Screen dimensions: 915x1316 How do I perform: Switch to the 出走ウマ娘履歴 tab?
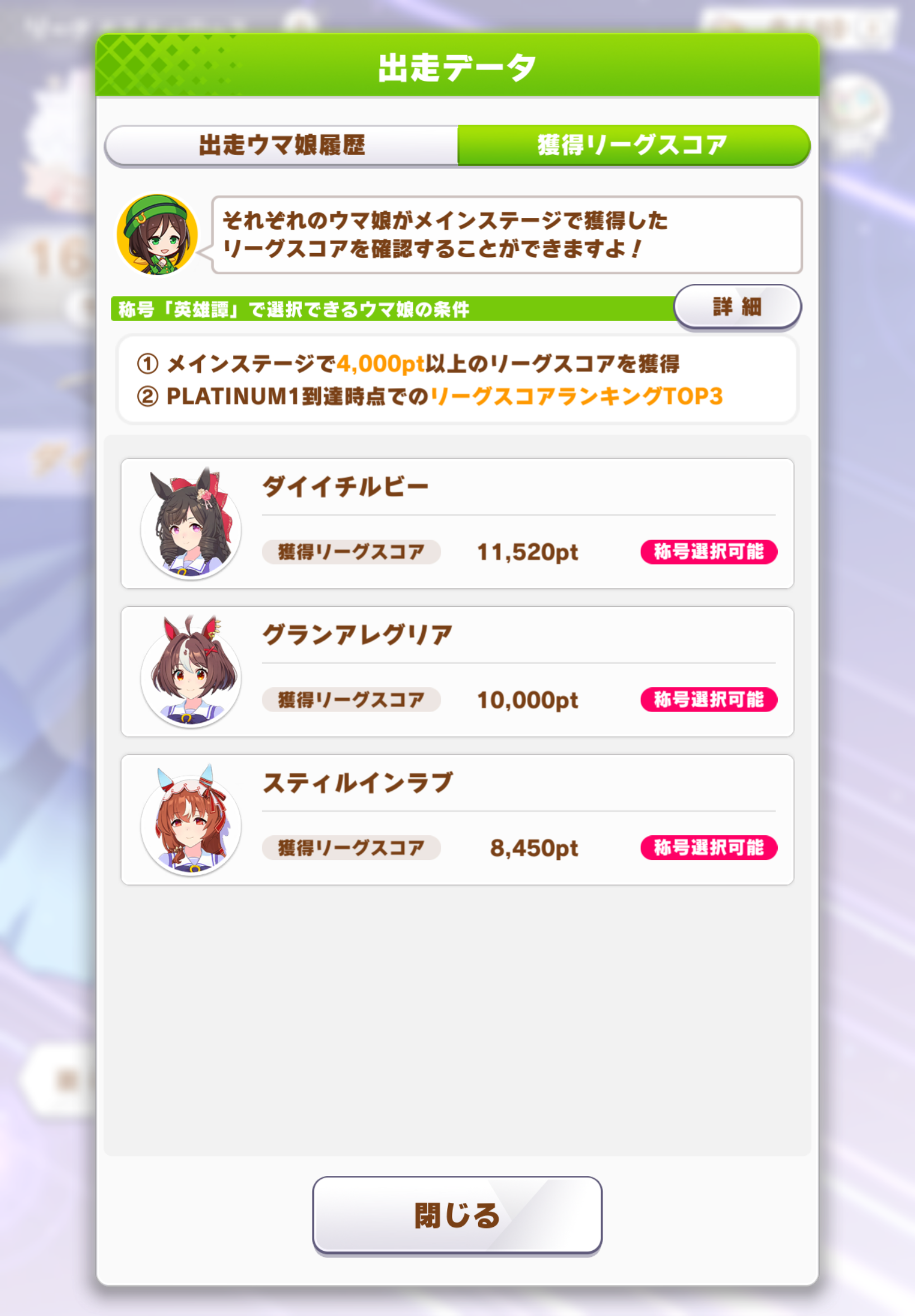pos(282,145)
